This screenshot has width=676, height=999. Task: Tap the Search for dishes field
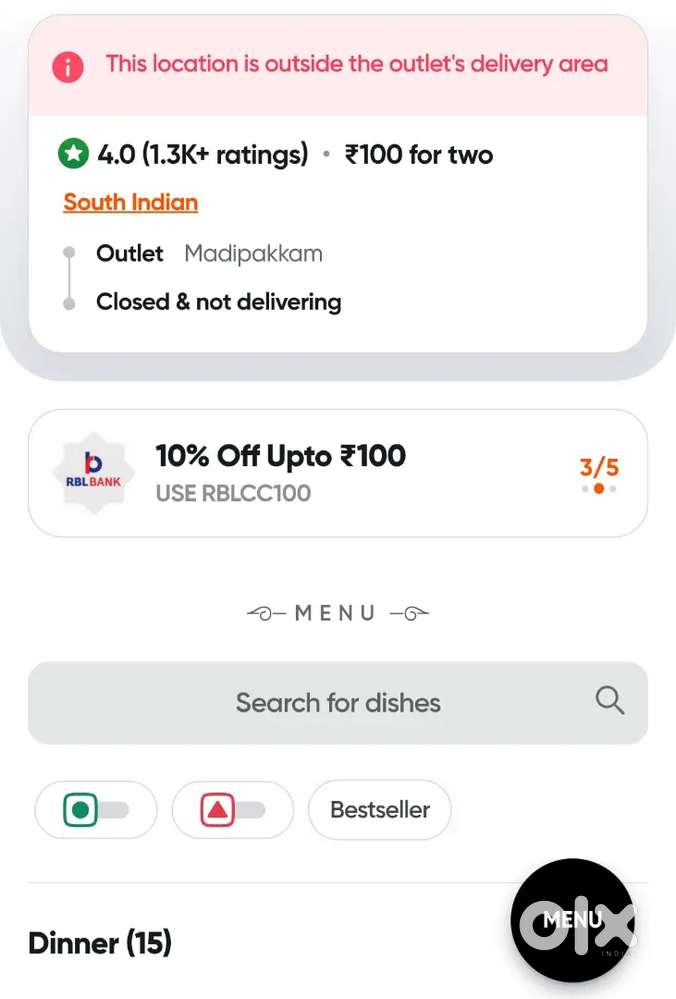pos(337,702)
